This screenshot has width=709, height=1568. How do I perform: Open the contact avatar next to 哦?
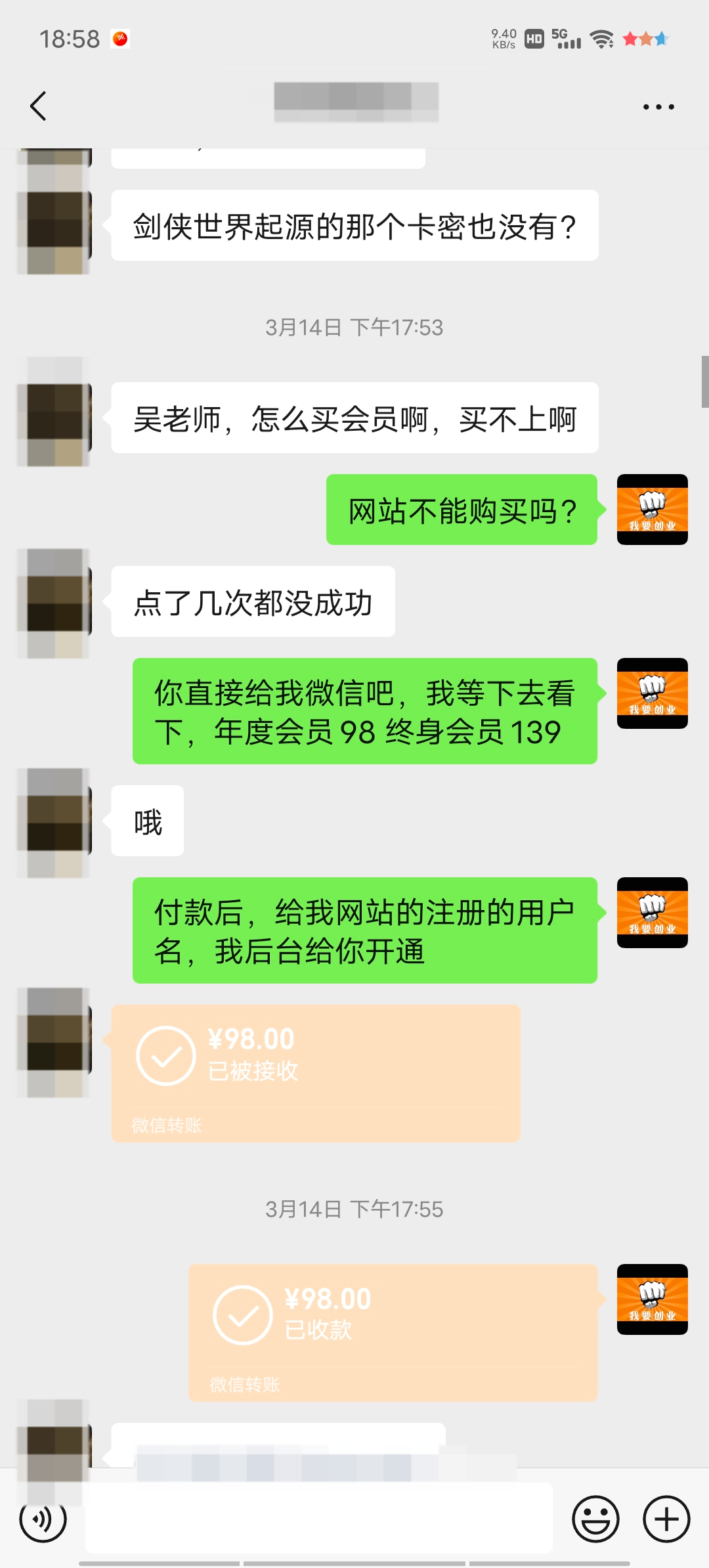(x=54, y=822)
